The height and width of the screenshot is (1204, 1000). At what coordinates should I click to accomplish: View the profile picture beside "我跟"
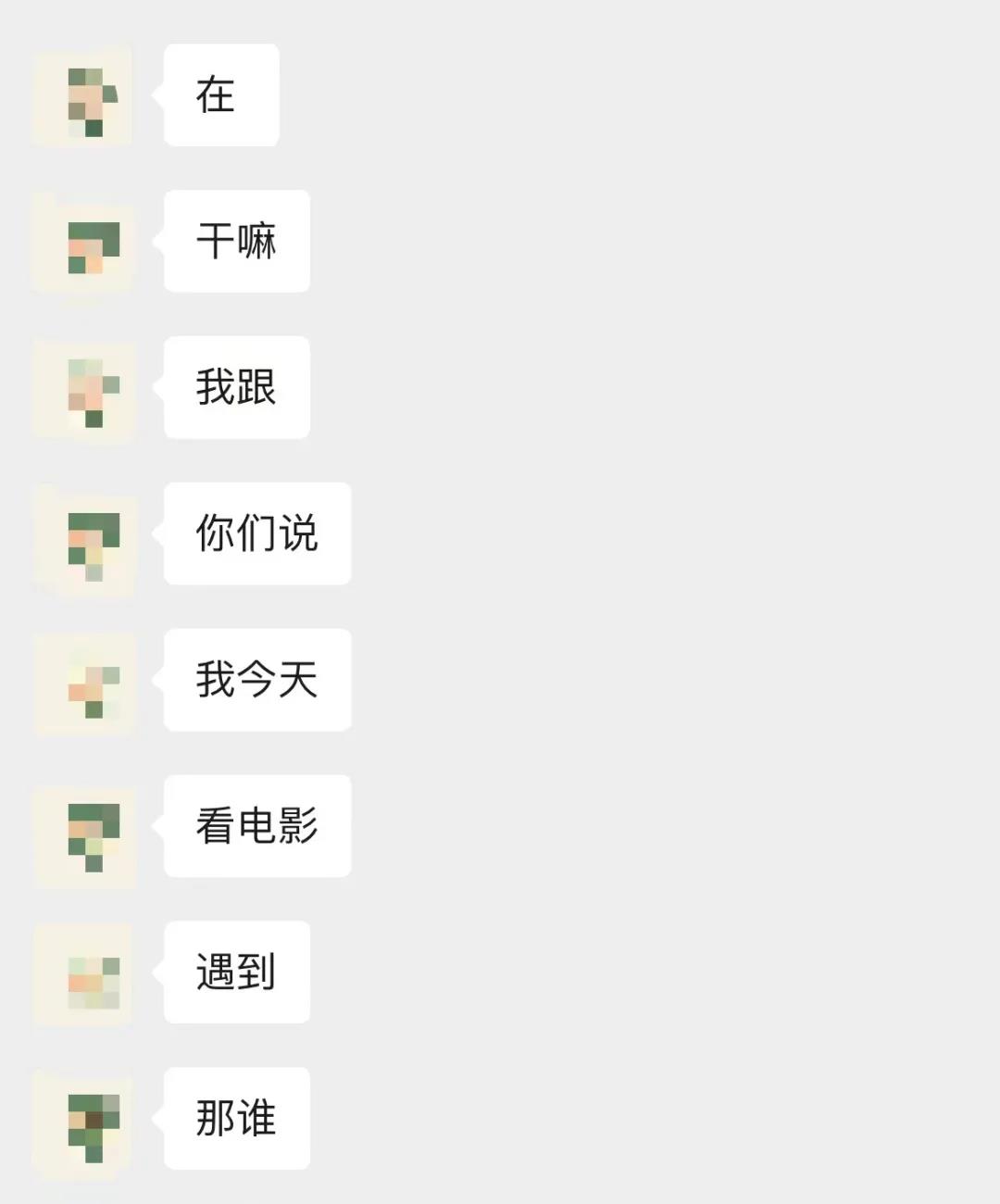[83, 388]
